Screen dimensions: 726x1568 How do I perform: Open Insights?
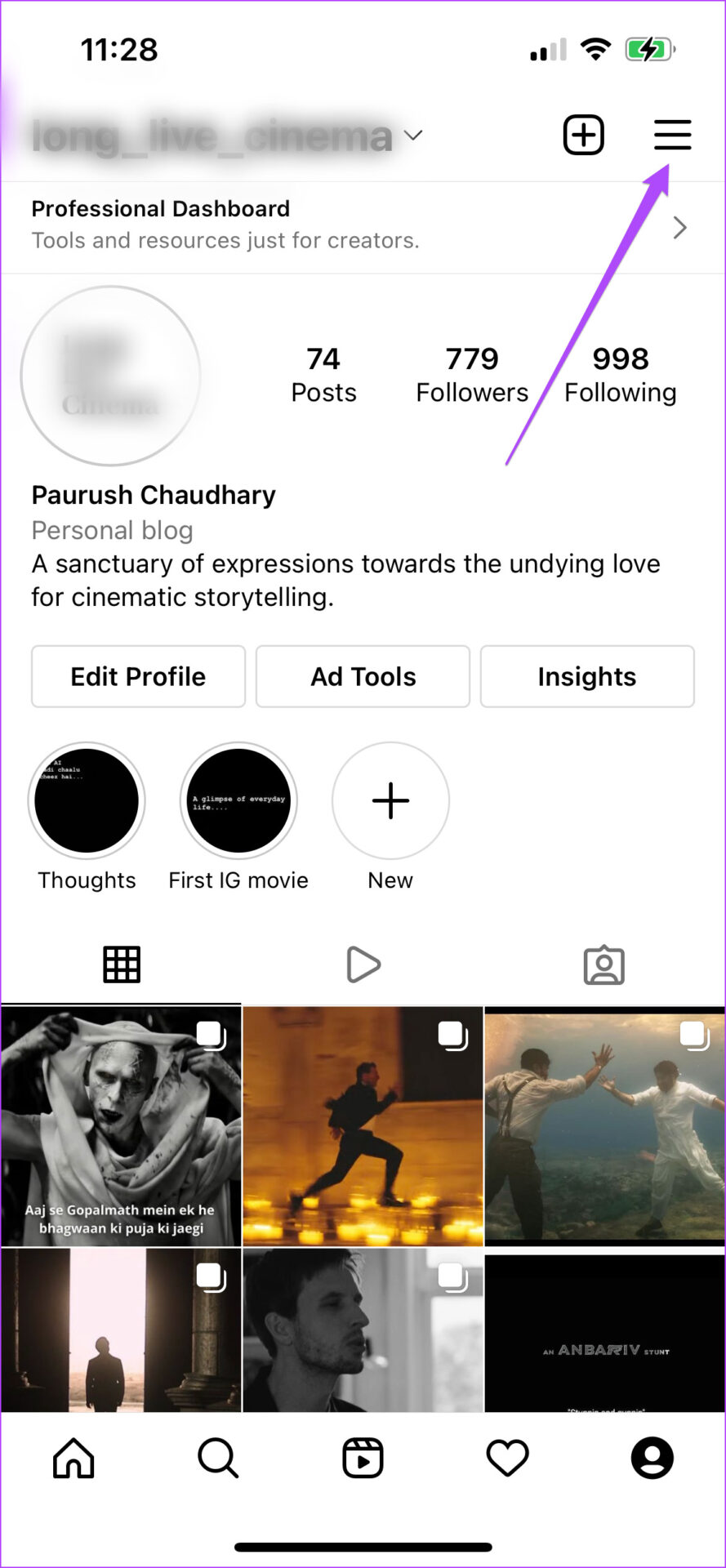(x=586, y=676)
